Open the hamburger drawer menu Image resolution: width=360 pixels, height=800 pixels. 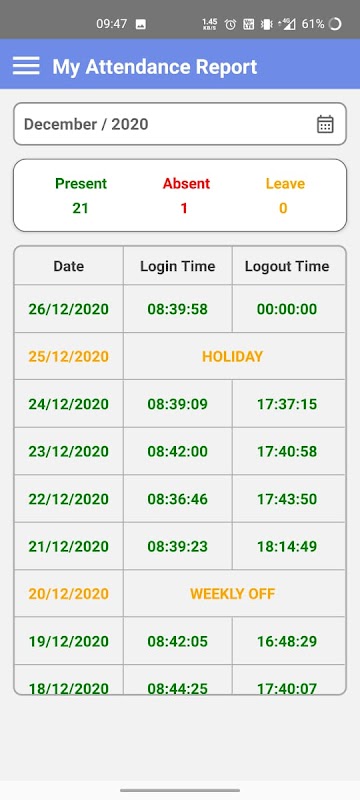[x=26, y=66]
